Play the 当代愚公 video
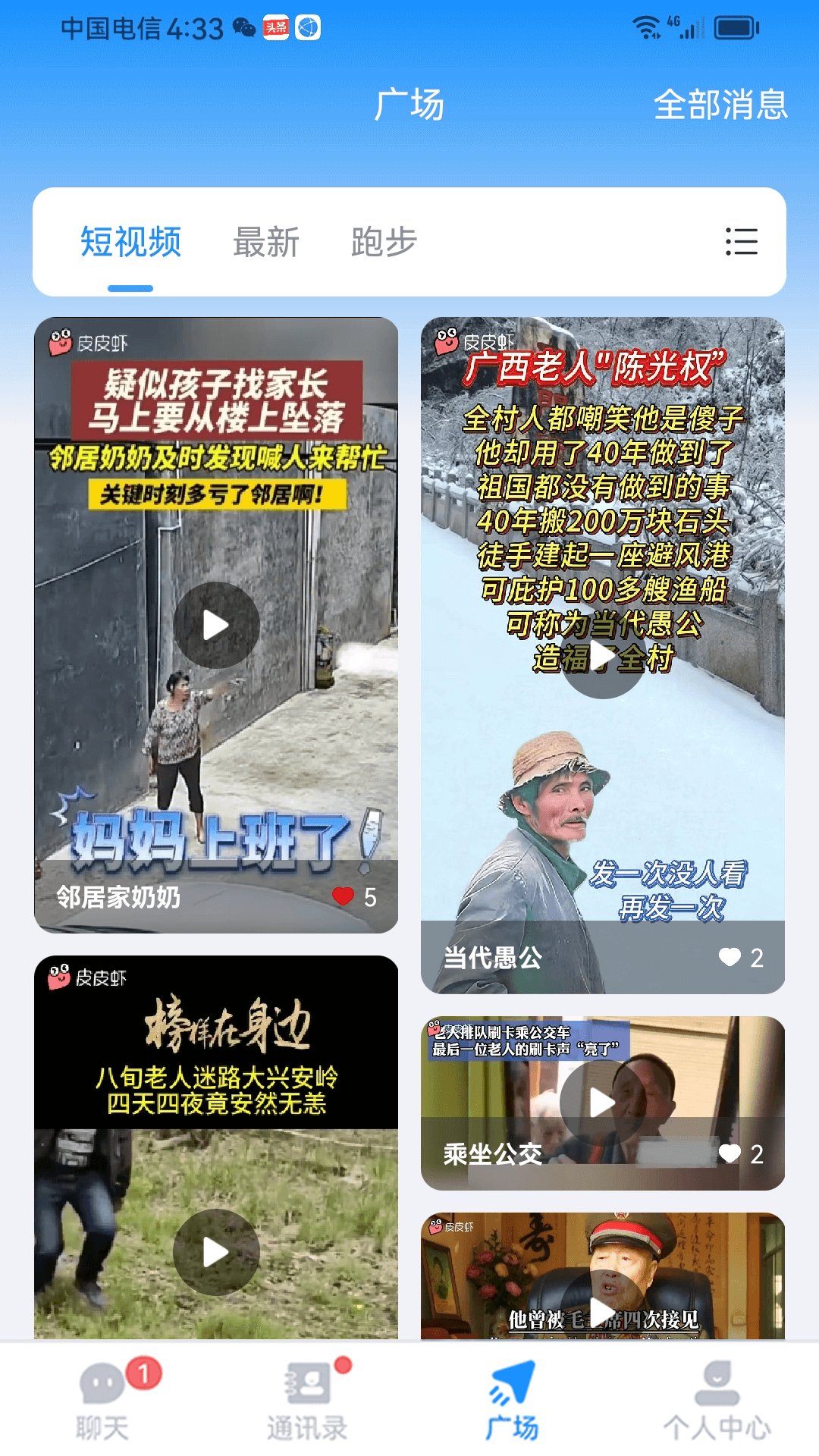Image resolution: width=819 pixels, height=1456 pixels. pos(602,657)
